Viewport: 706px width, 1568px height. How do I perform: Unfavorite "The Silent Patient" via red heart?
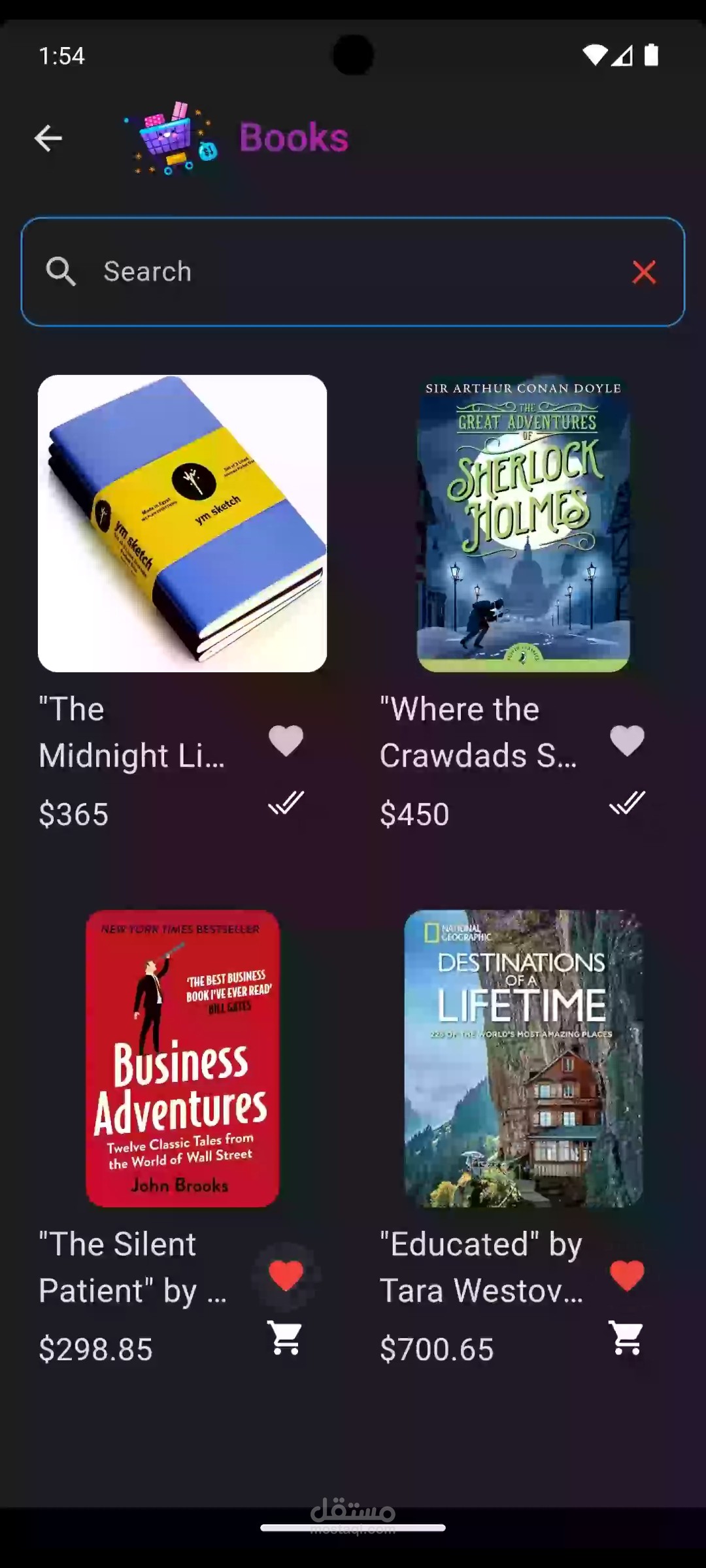pos(286,1275)
